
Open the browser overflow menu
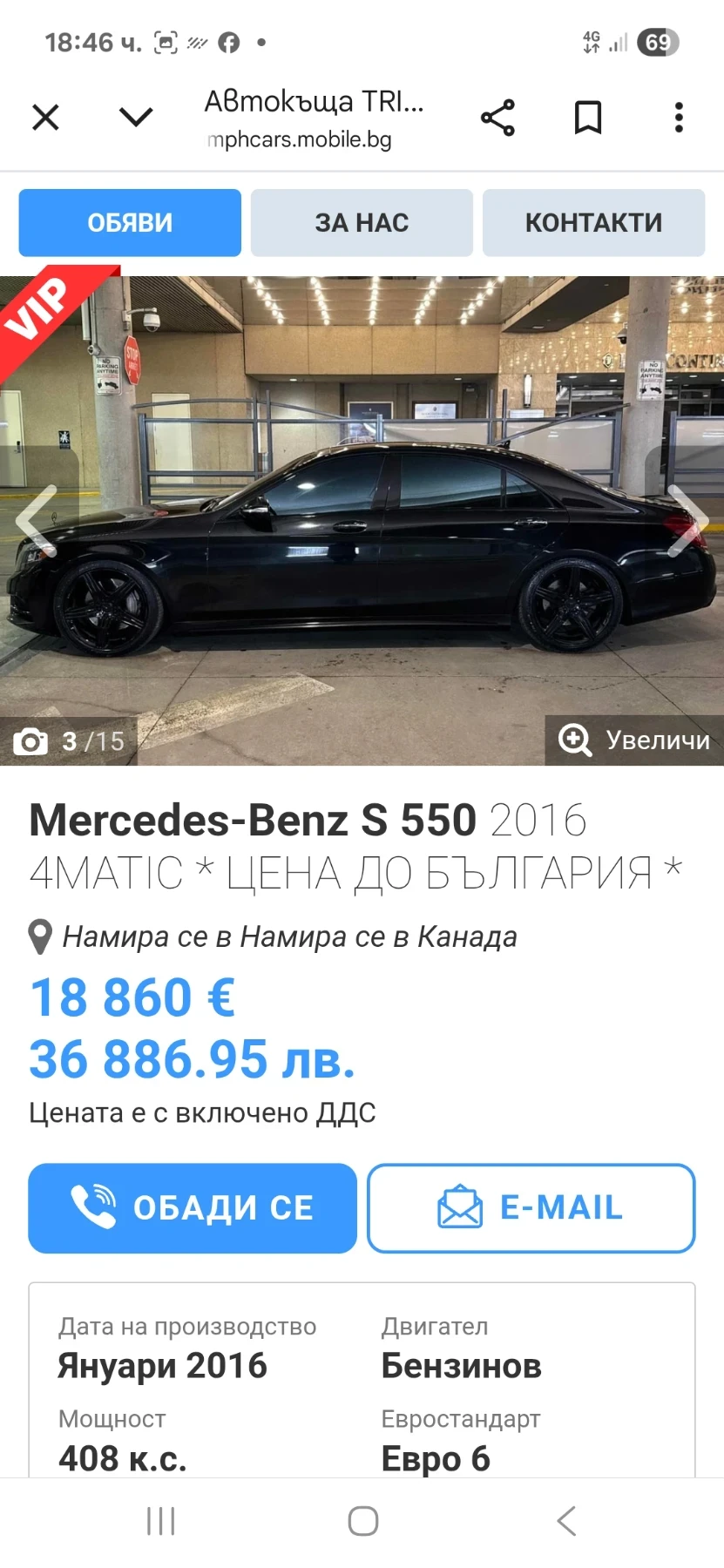[679, 118]
